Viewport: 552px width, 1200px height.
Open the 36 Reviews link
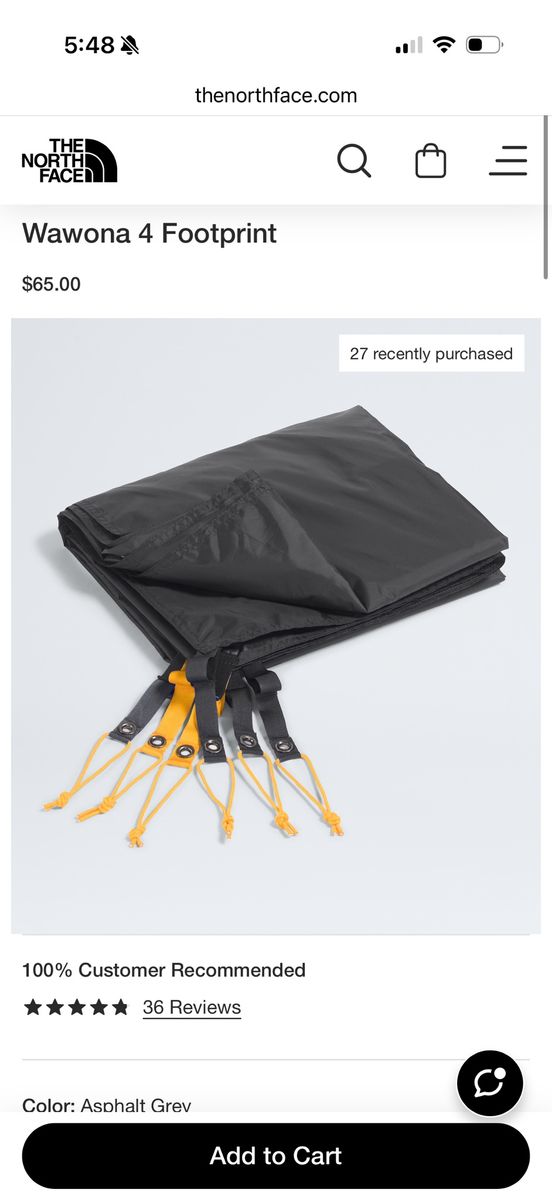pyautogui.click(x=192, y=1007)
